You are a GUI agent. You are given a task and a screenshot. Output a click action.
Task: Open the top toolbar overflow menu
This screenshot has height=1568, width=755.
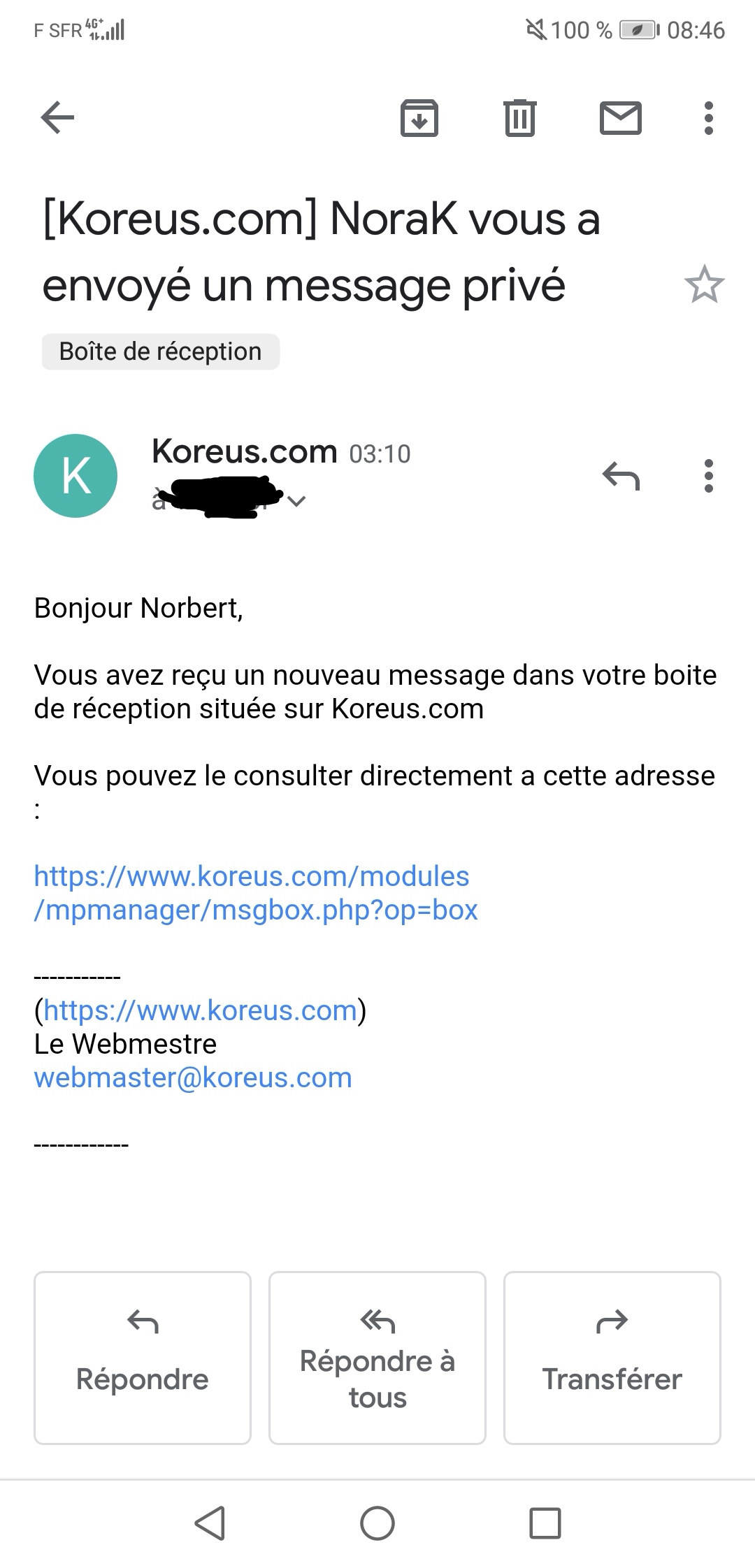[708, 117]
